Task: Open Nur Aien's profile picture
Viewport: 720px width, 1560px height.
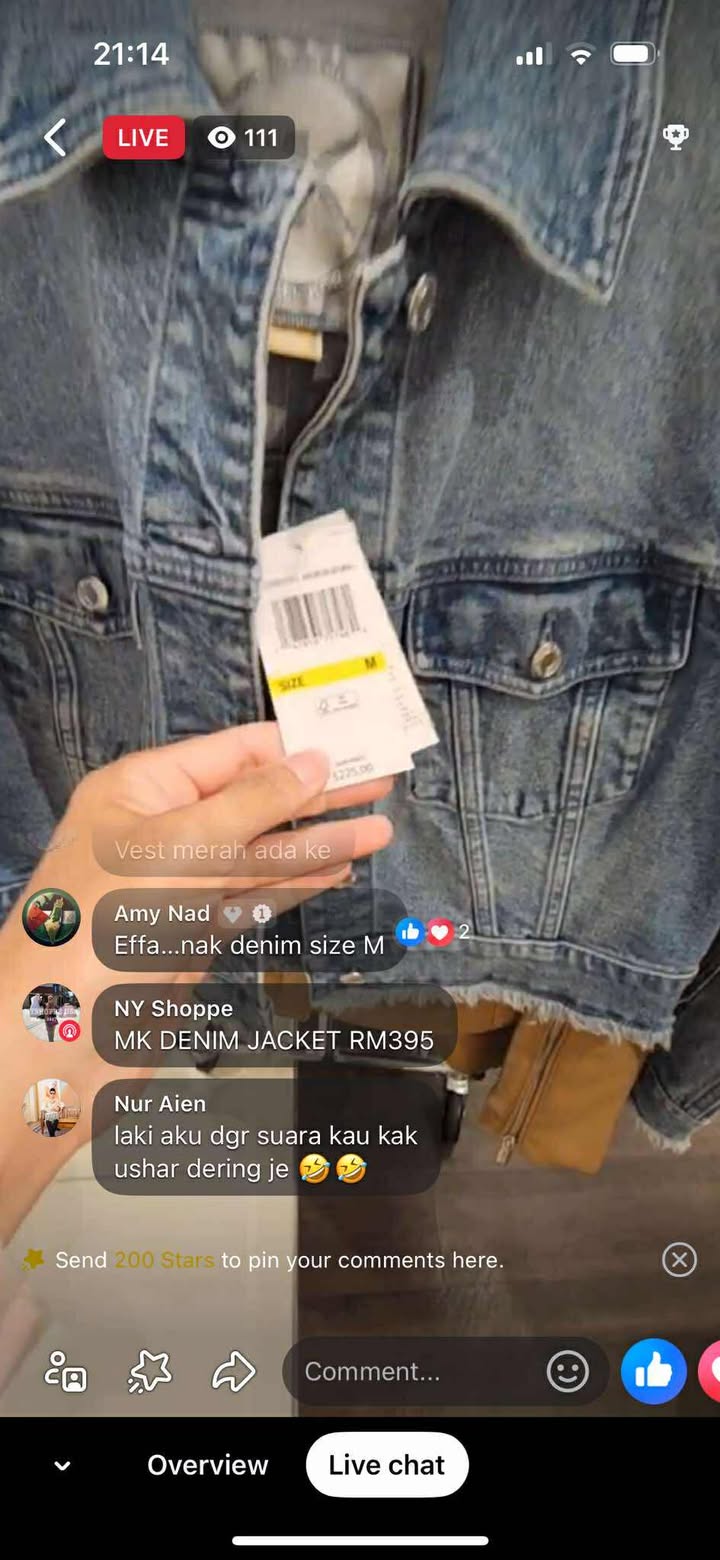Action: (x=51, y=1108)
